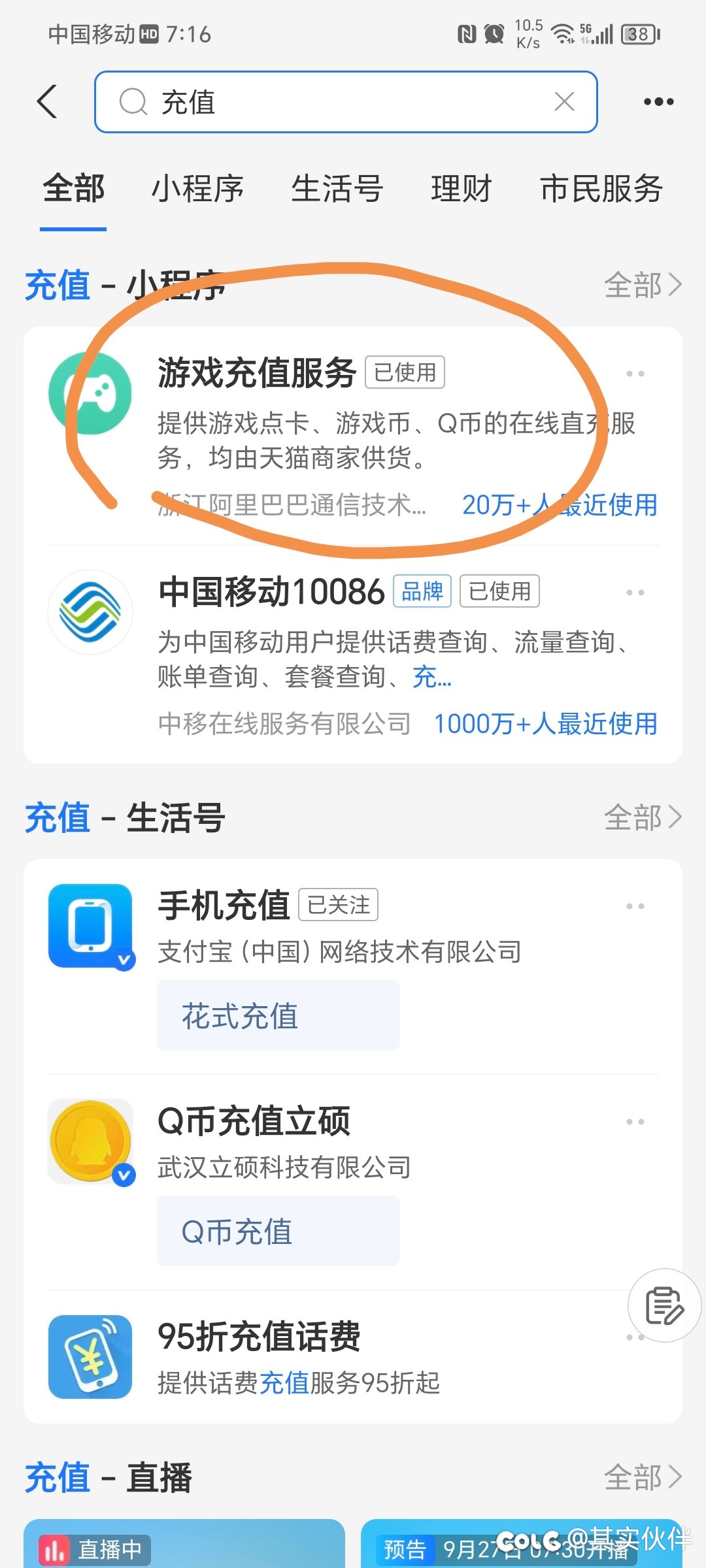Open the floating feedback note icon
This screenshot has height=1568, width=706.
(x=664, y=1306)
